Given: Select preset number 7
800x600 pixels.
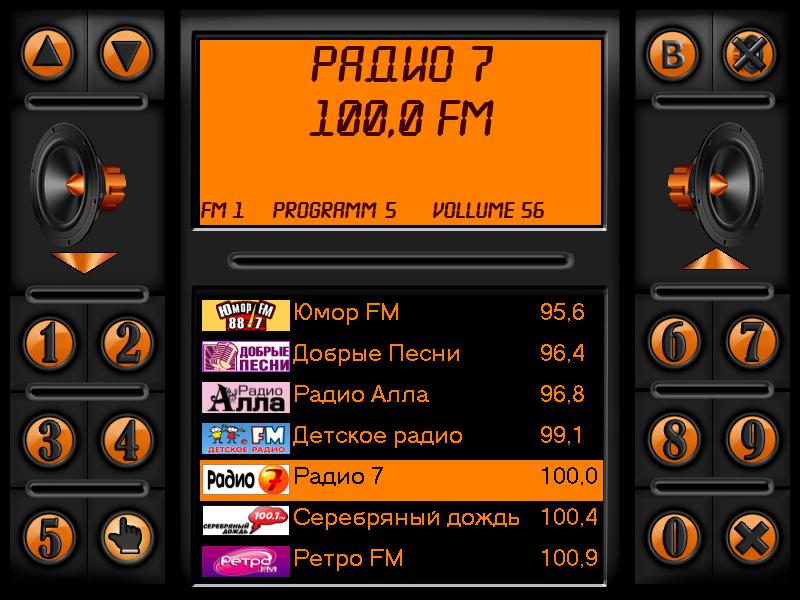Looking at the screenshot, I should click(750, 343).
